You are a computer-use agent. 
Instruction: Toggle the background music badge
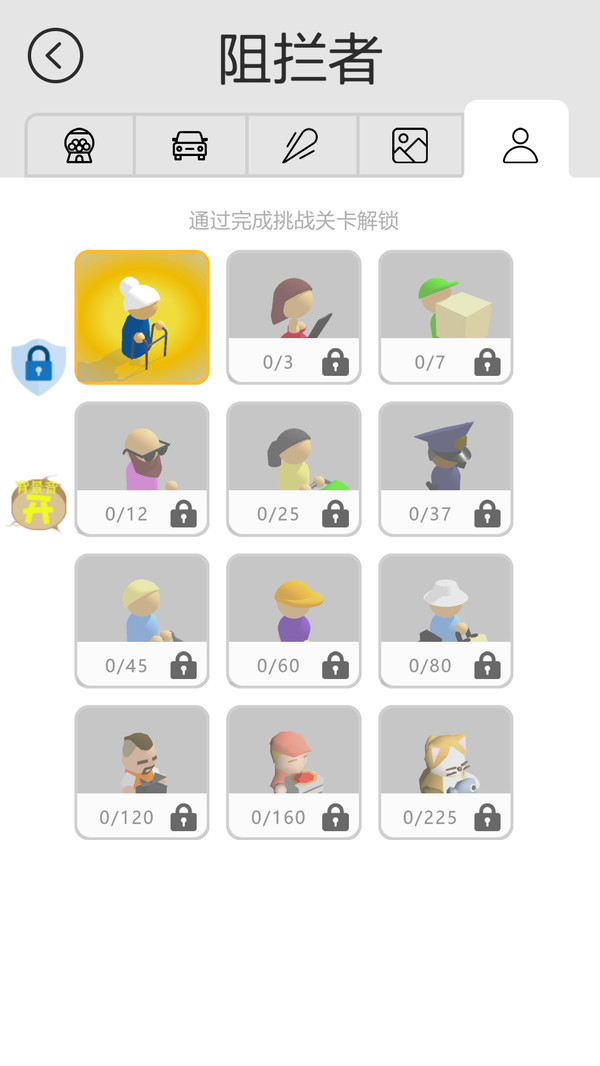[37, 503]
